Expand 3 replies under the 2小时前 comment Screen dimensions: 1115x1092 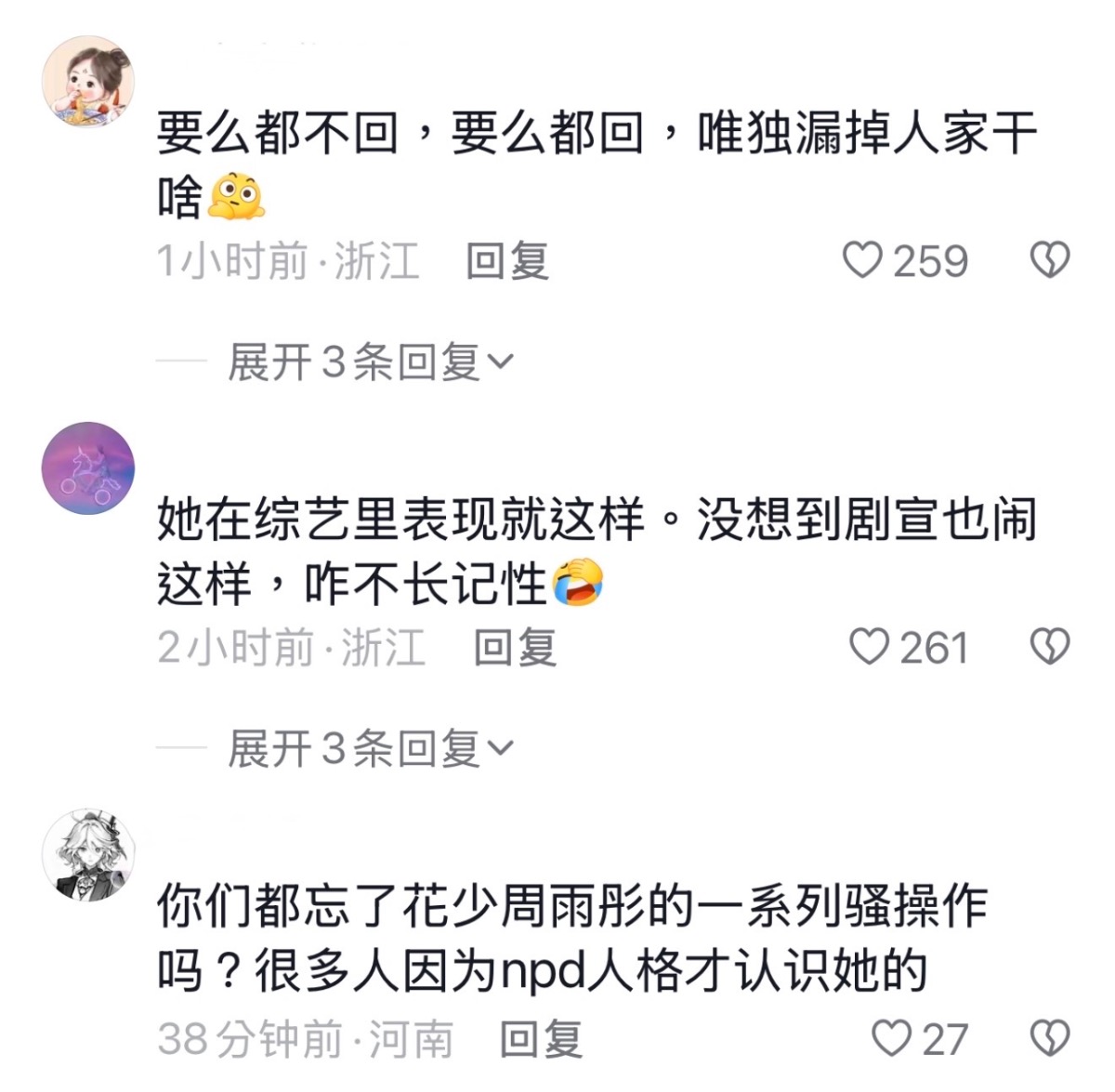[x=370, y=748]
